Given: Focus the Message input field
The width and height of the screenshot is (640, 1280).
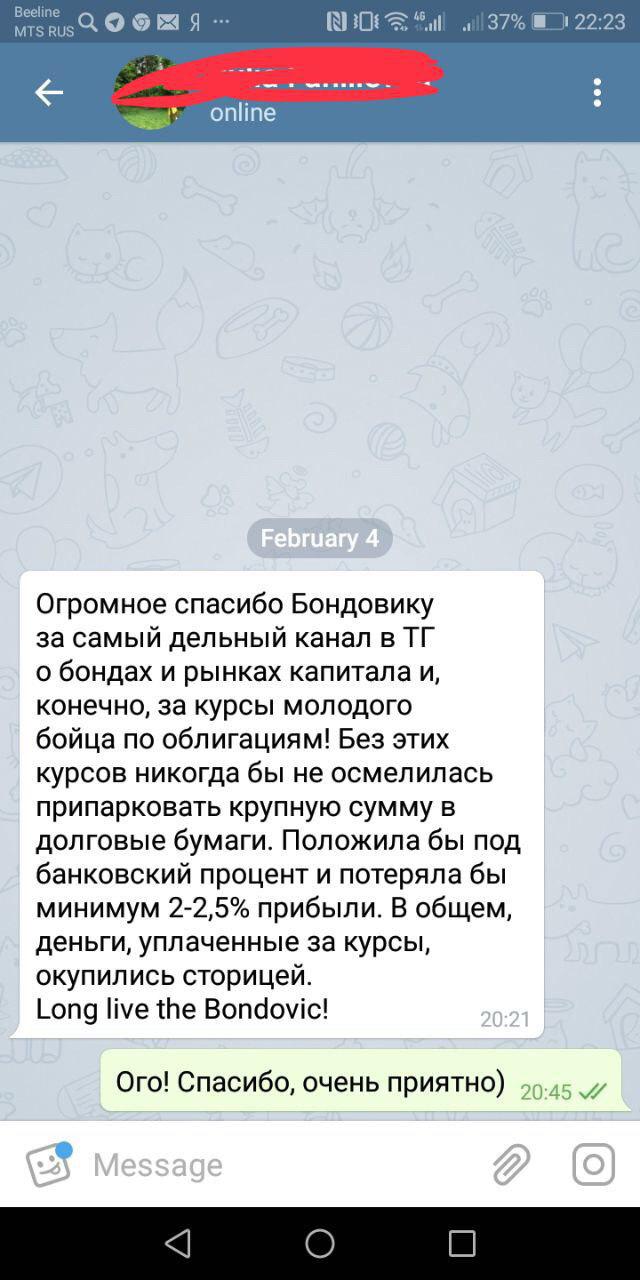Looking at the screenshot, I should coord(280,1165).
